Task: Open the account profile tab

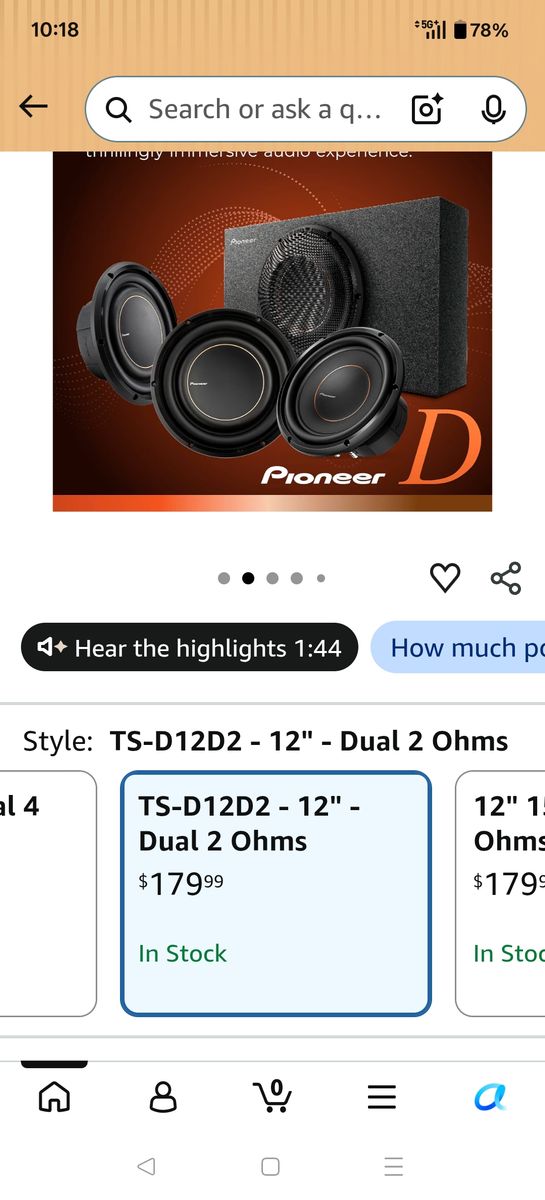Action: (x=162, y=1097)
